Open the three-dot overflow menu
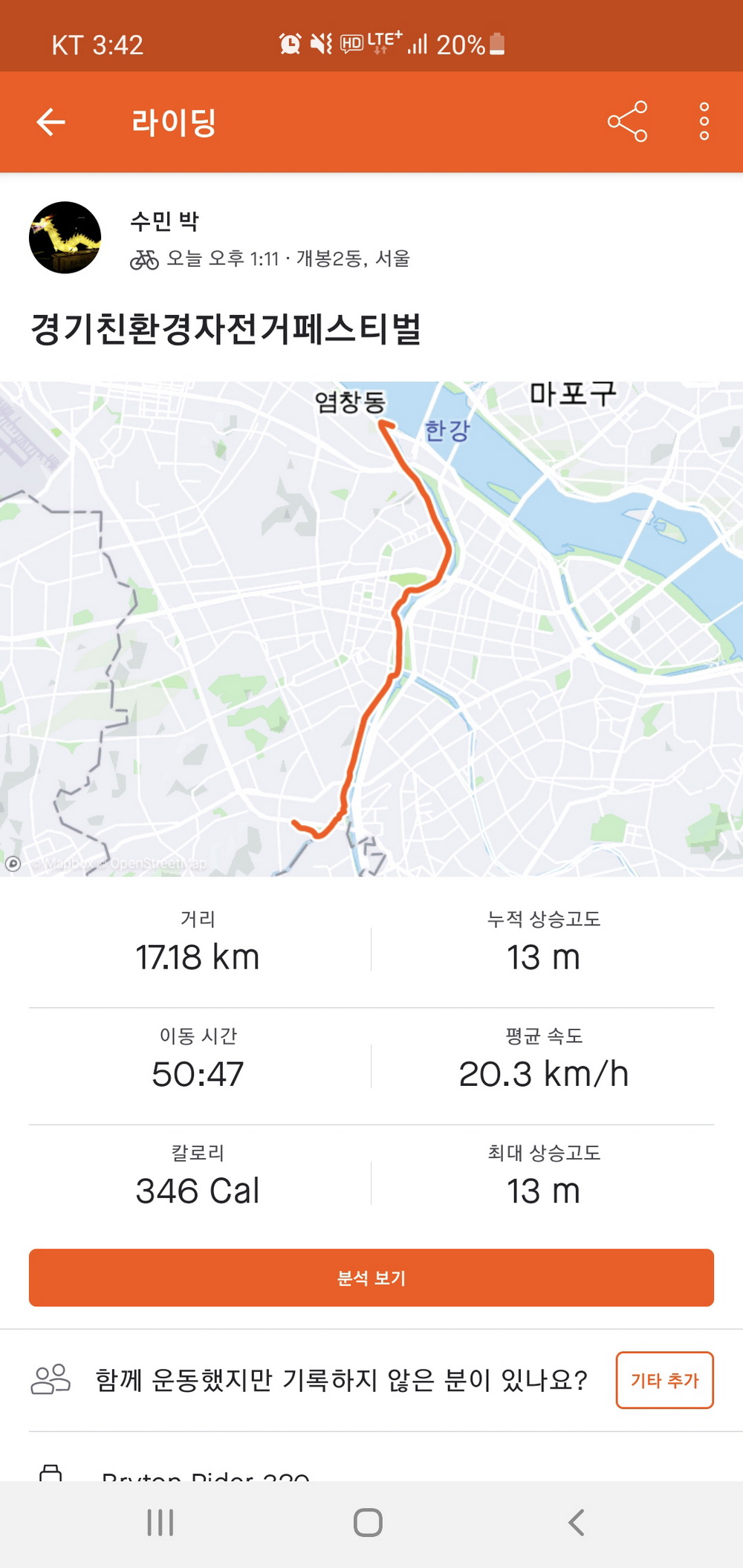 704,122
